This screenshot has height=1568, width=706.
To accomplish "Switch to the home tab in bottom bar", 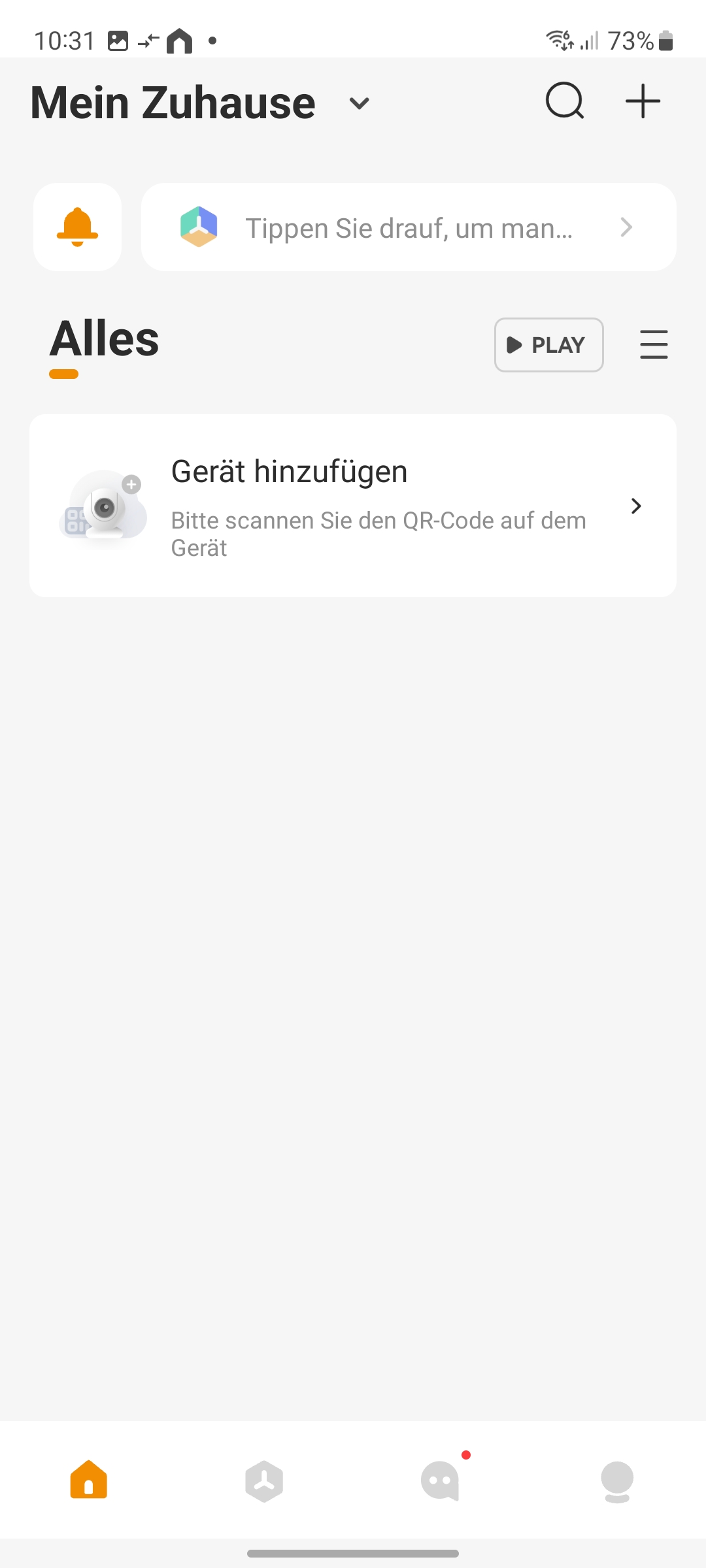I will pos(89,1479).
